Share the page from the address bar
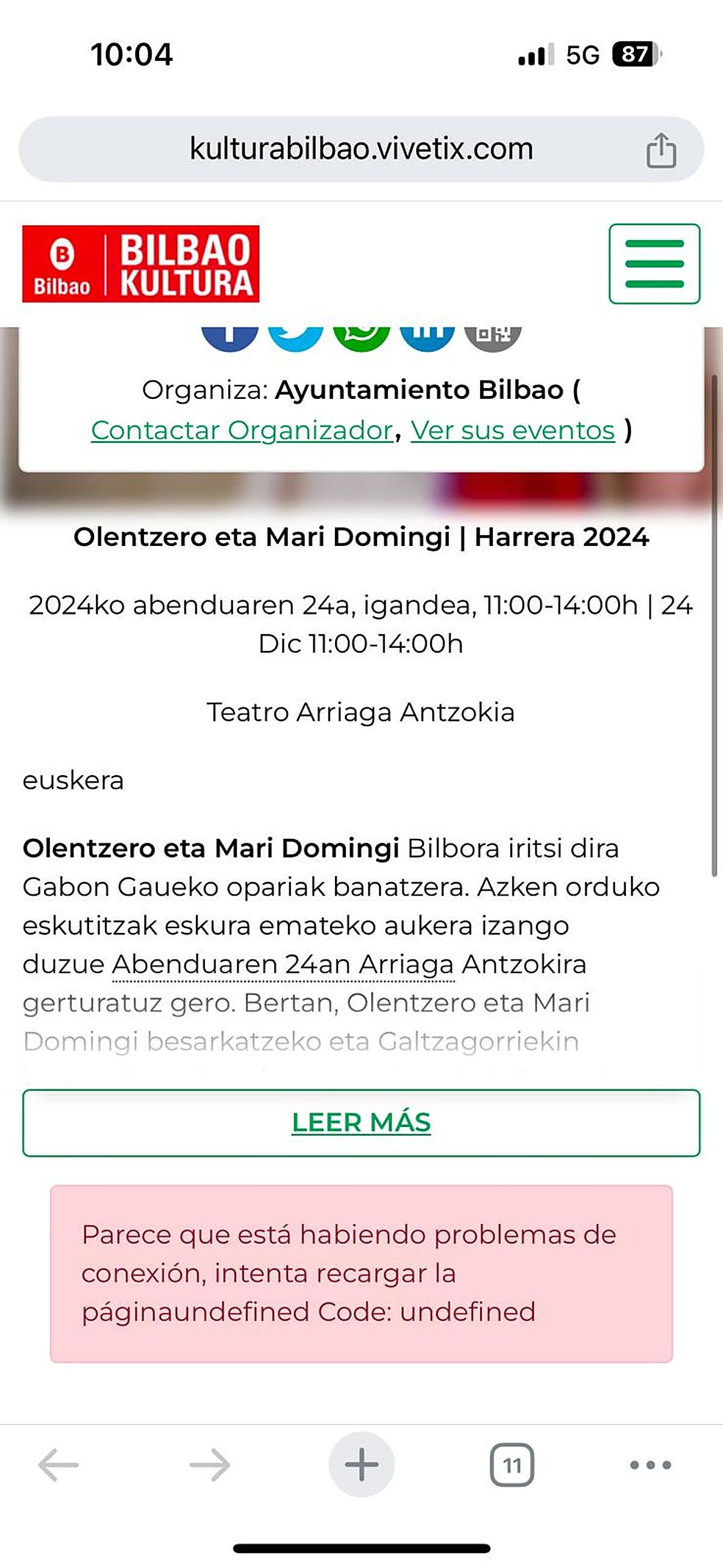The image size is (723, 1568). click(x=661, y=149)
